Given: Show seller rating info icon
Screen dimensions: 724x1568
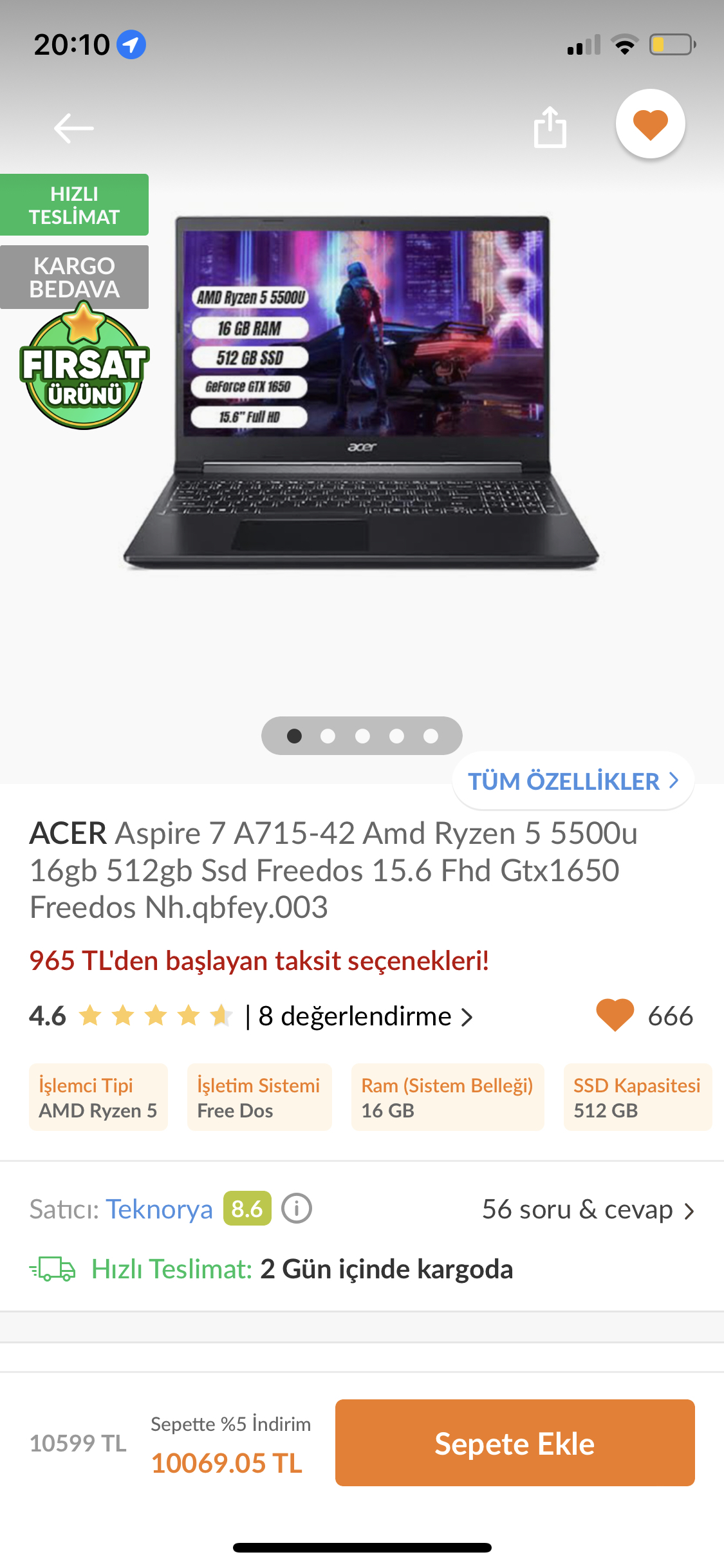Looking at the screenshot, I should 297,1209.
